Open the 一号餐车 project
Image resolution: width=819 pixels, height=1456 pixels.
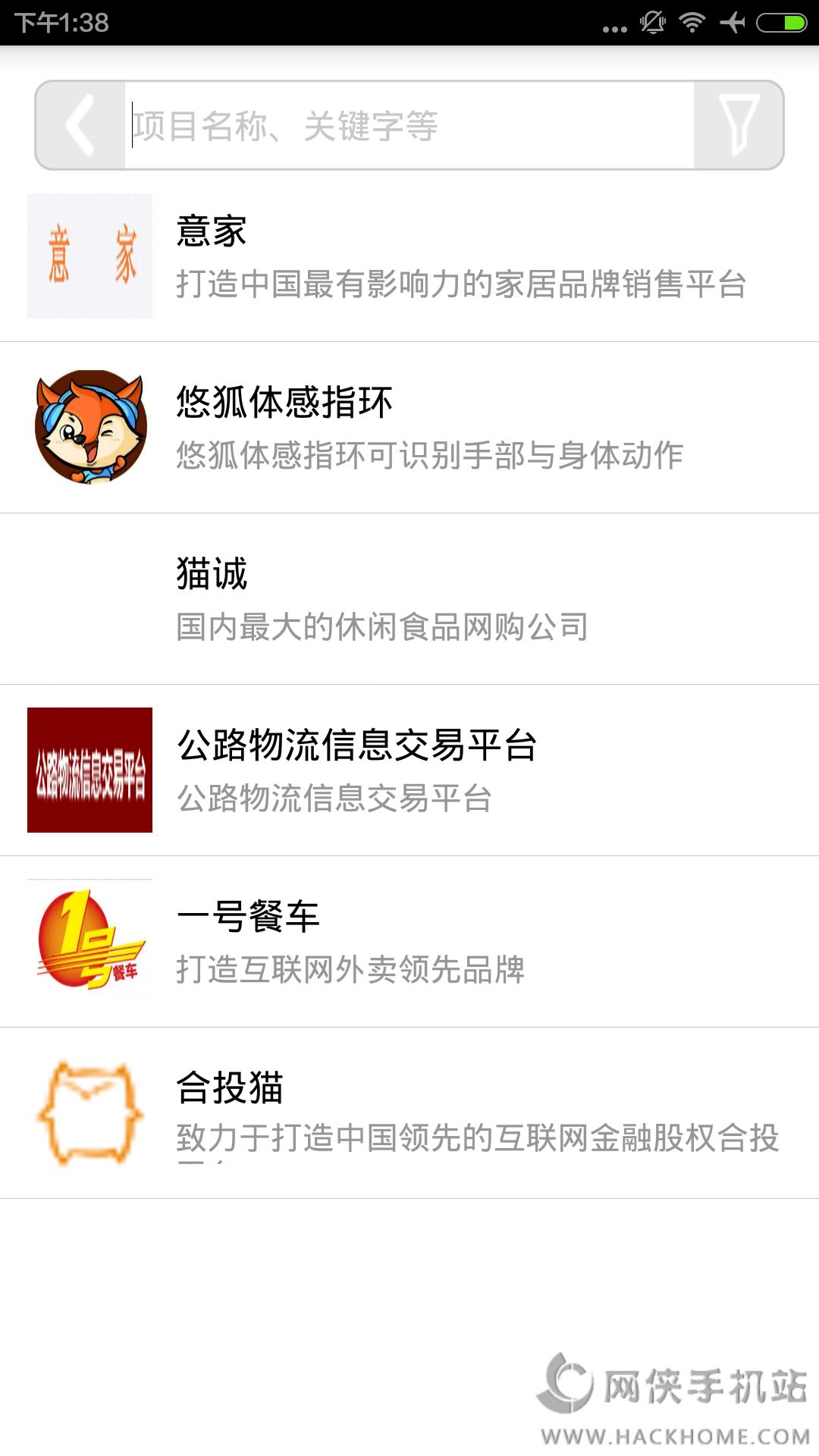[x=409, y=942]
